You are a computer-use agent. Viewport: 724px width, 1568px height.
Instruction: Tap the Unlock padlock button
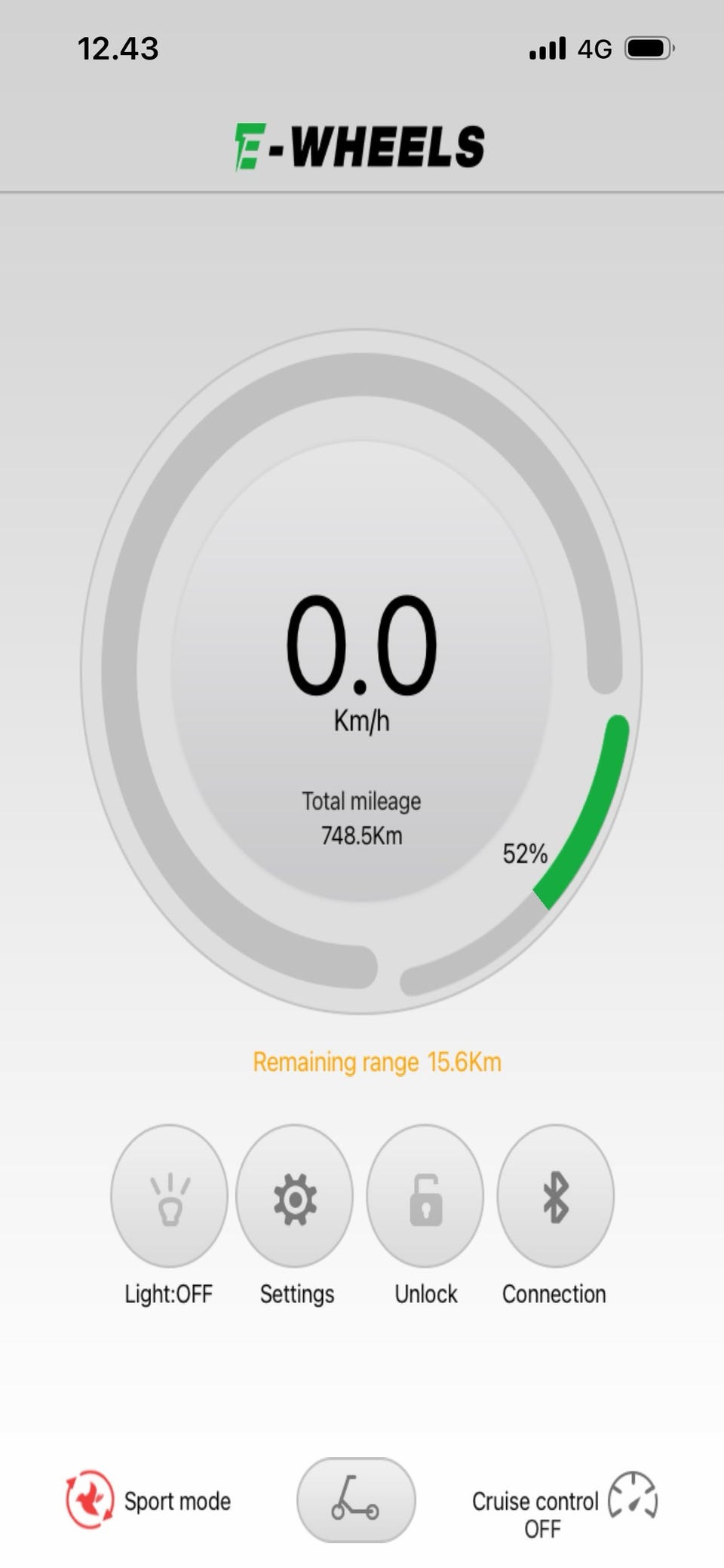(425, 1196)
